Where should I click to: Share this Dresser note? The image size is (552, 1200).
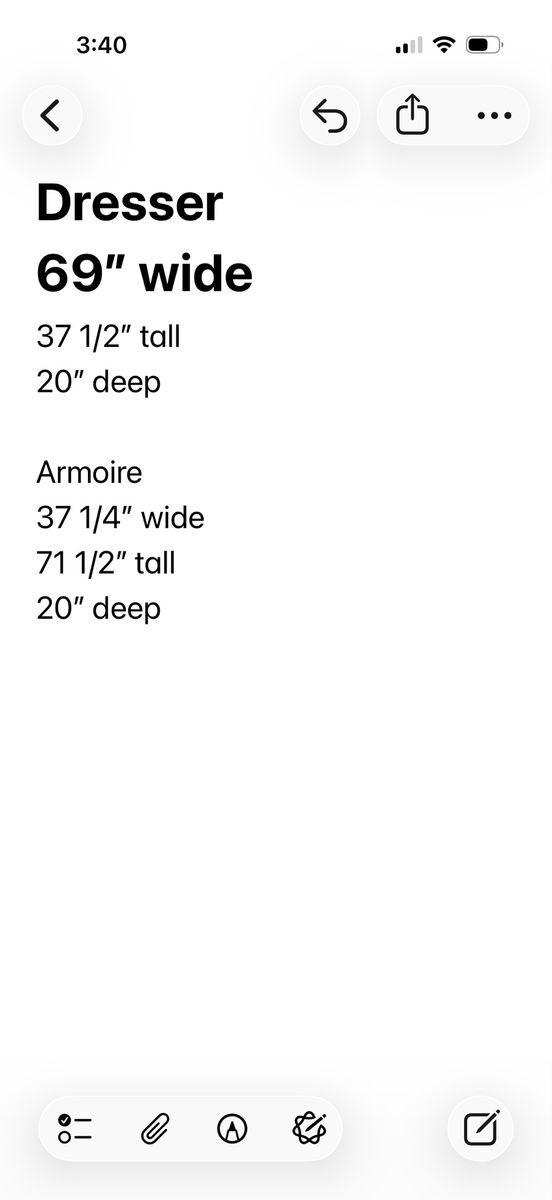click(412, 116)
